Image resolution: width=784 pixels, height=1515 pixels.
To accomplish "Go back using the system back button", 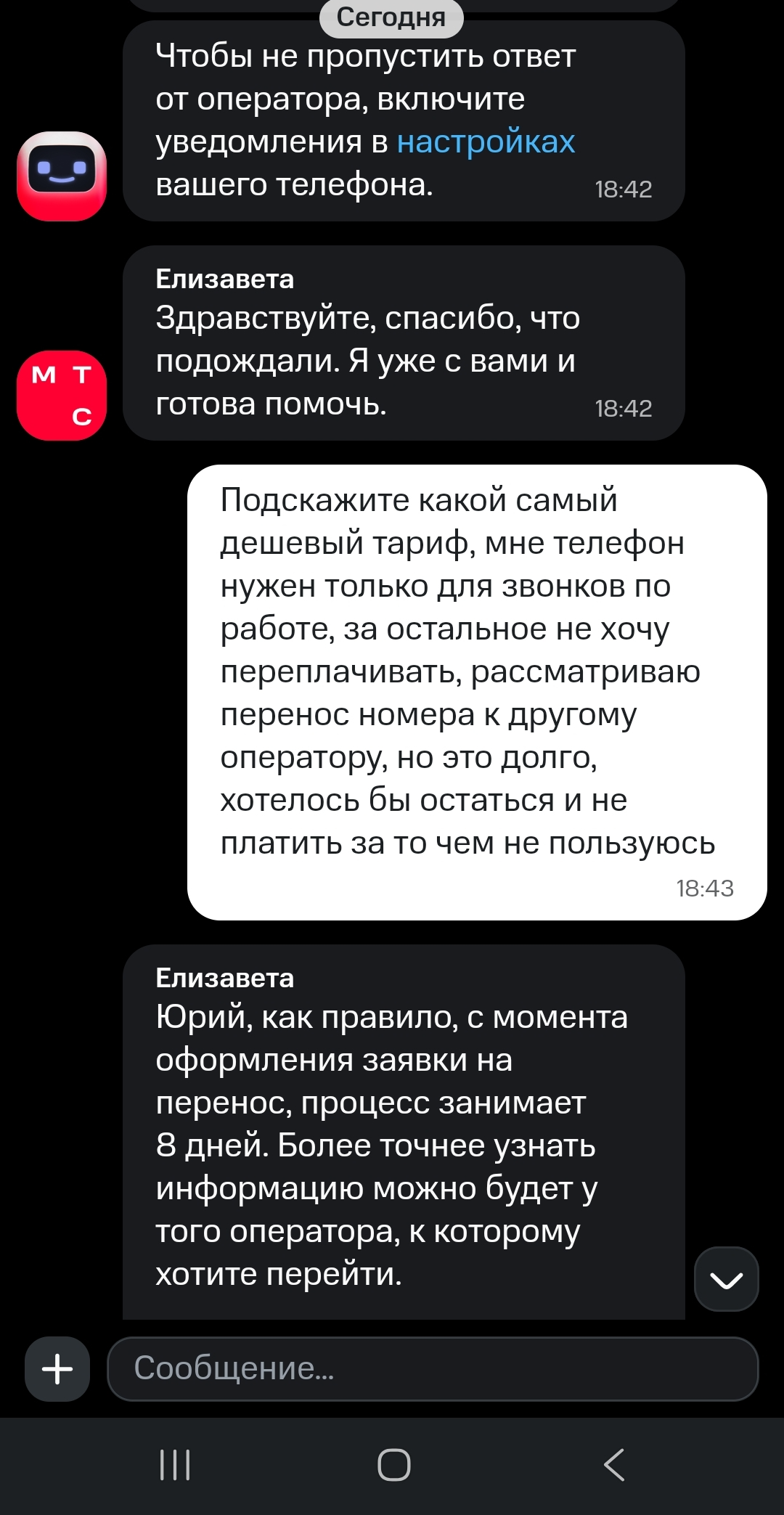I will (x=614, y=1464).
